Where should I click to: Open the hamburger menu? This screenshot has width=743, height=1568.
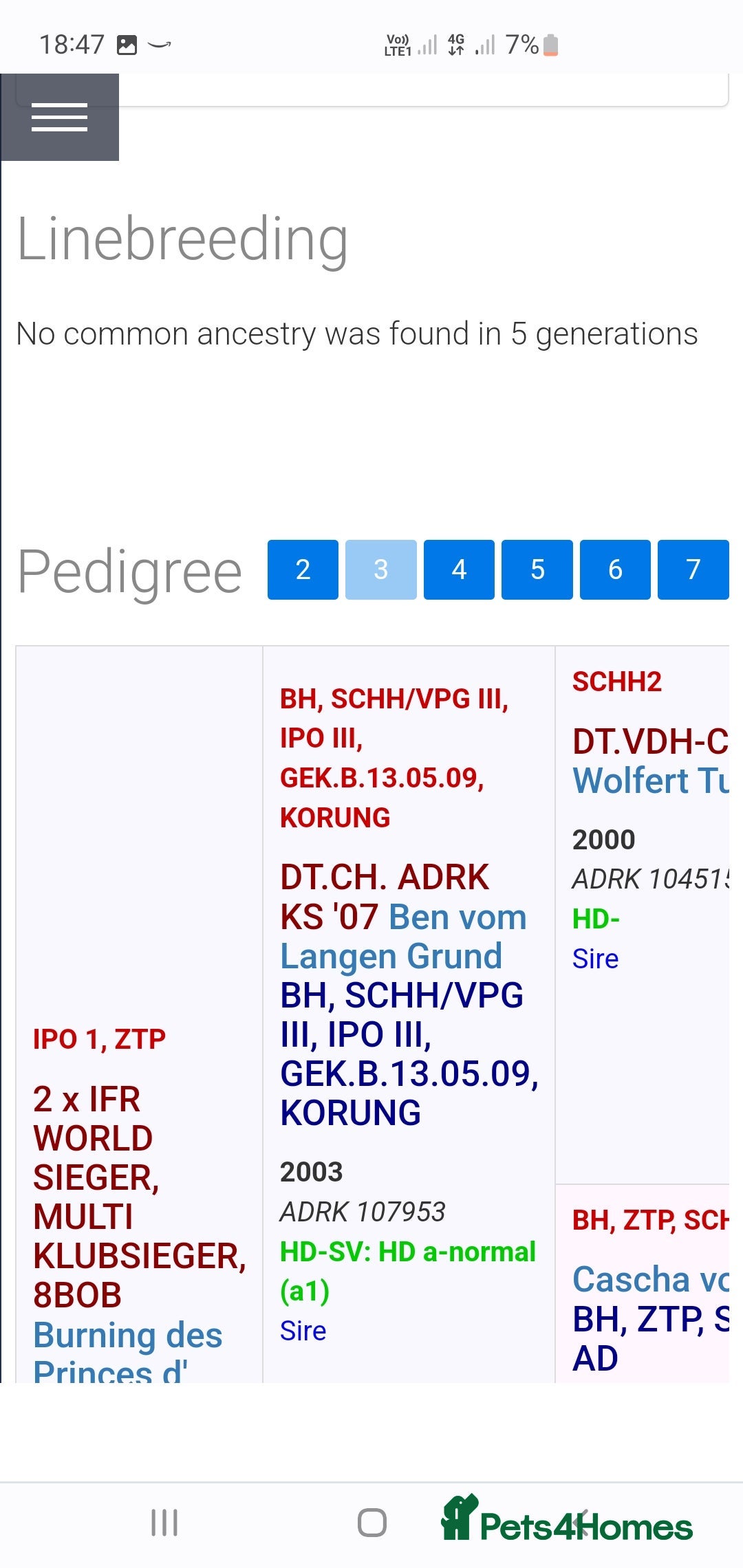59,117
